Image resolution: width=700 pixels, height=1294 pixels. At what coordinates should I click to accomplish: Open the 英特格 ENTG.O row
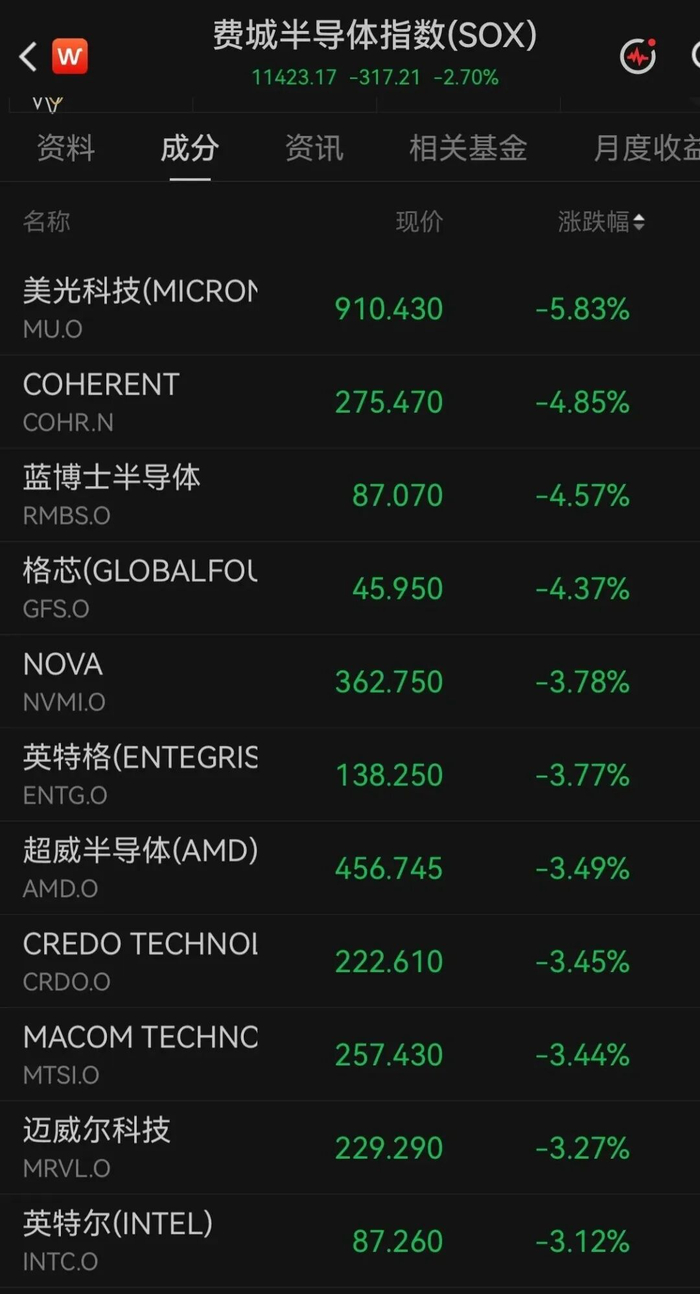coord(350,775)
